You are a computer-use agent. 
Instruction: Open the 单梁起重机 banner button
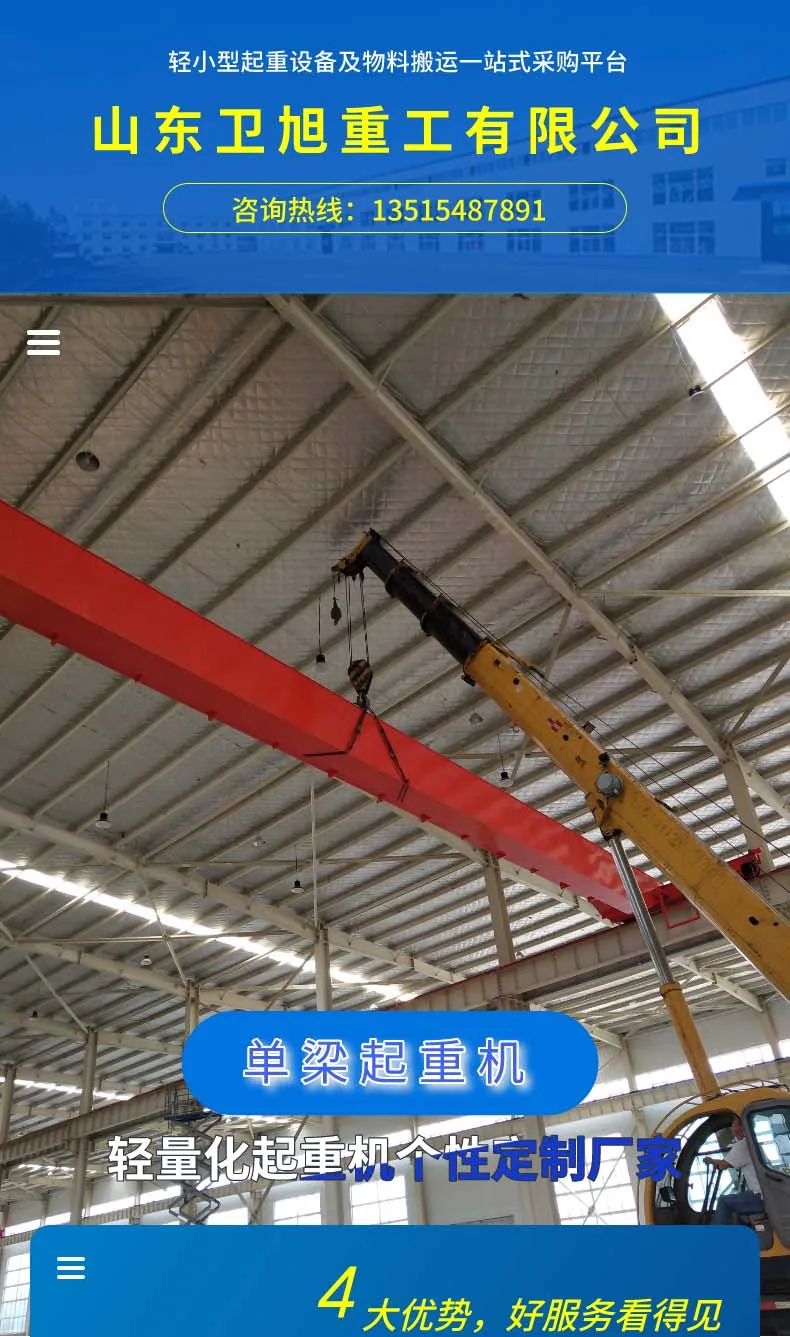point(389,1063)
